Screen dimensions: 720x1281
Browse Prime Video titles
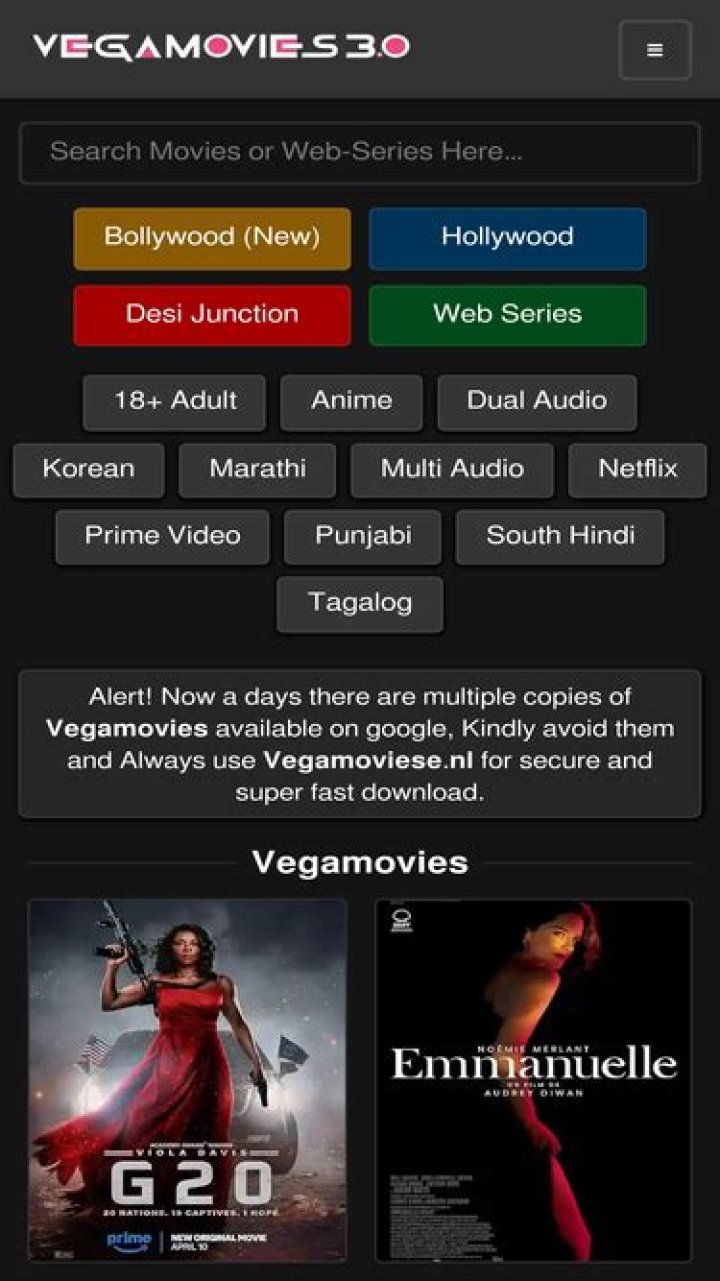[161, 537]
